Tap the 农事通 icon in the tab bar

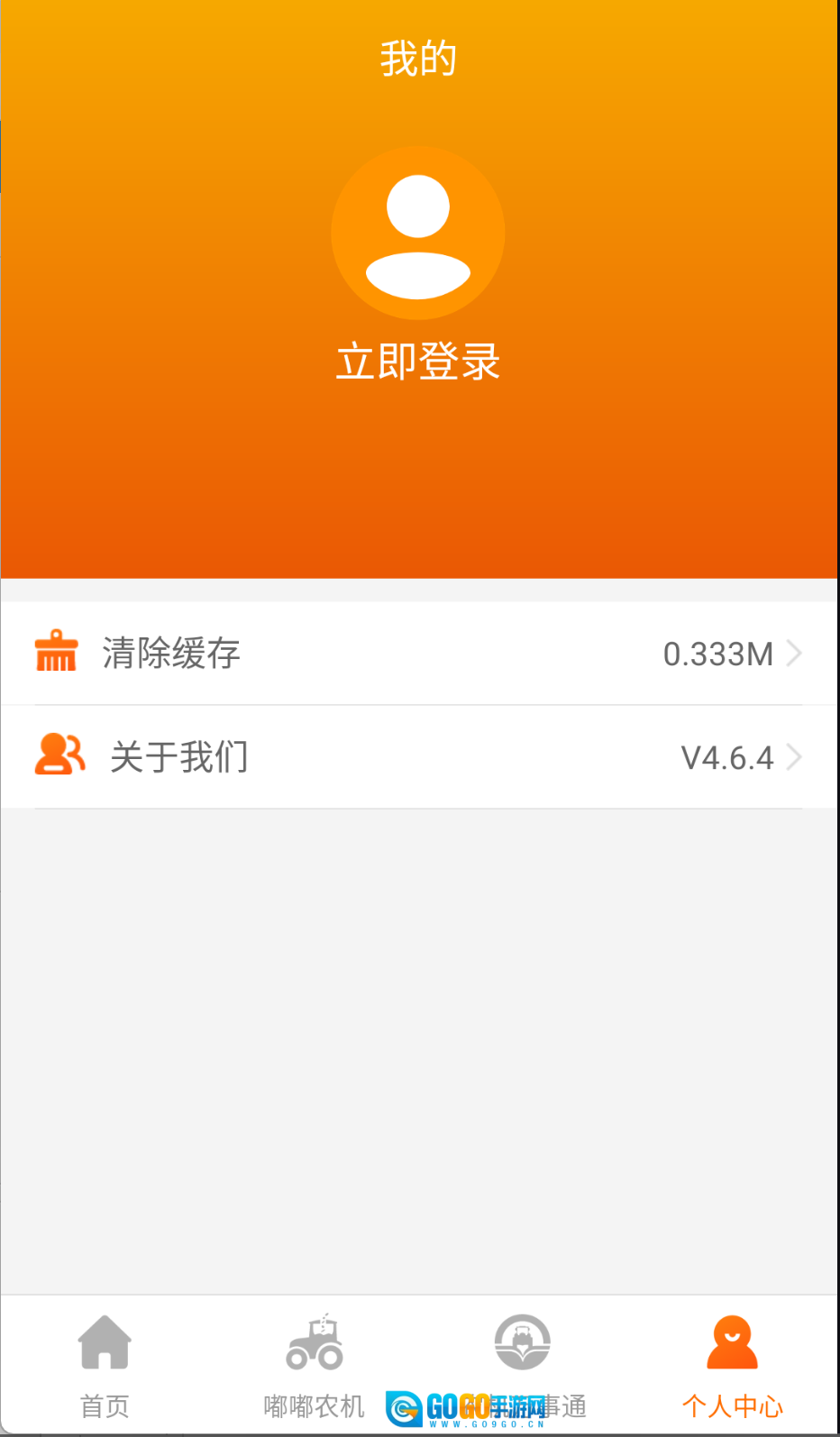[x=523, y=1341]
